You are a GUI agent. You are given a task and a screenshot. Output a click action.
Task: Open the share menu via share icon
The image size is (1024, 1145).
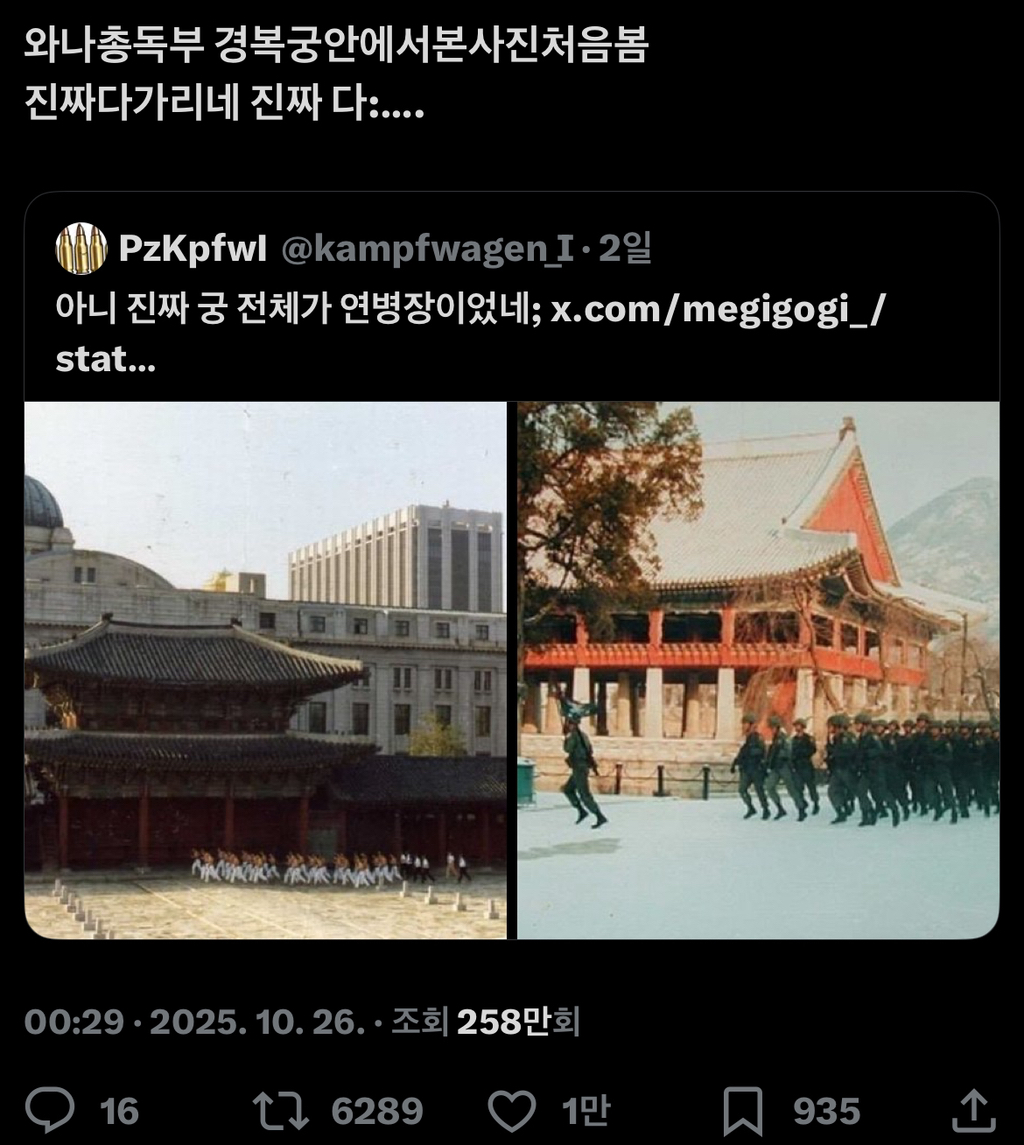tap(975, 1108)
